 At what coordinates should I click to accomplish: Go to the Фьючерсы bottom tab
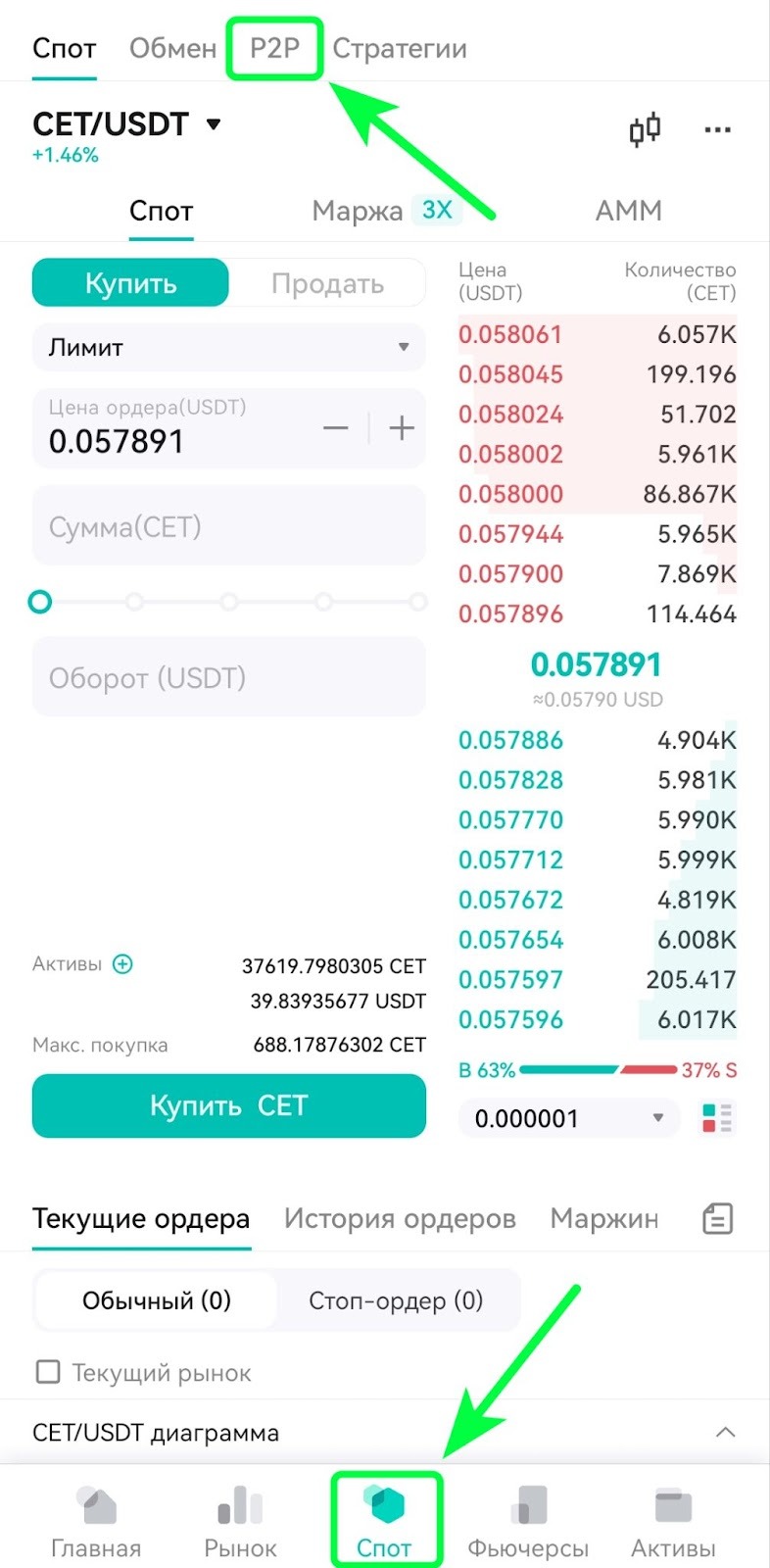click(x=528, y=1521)
